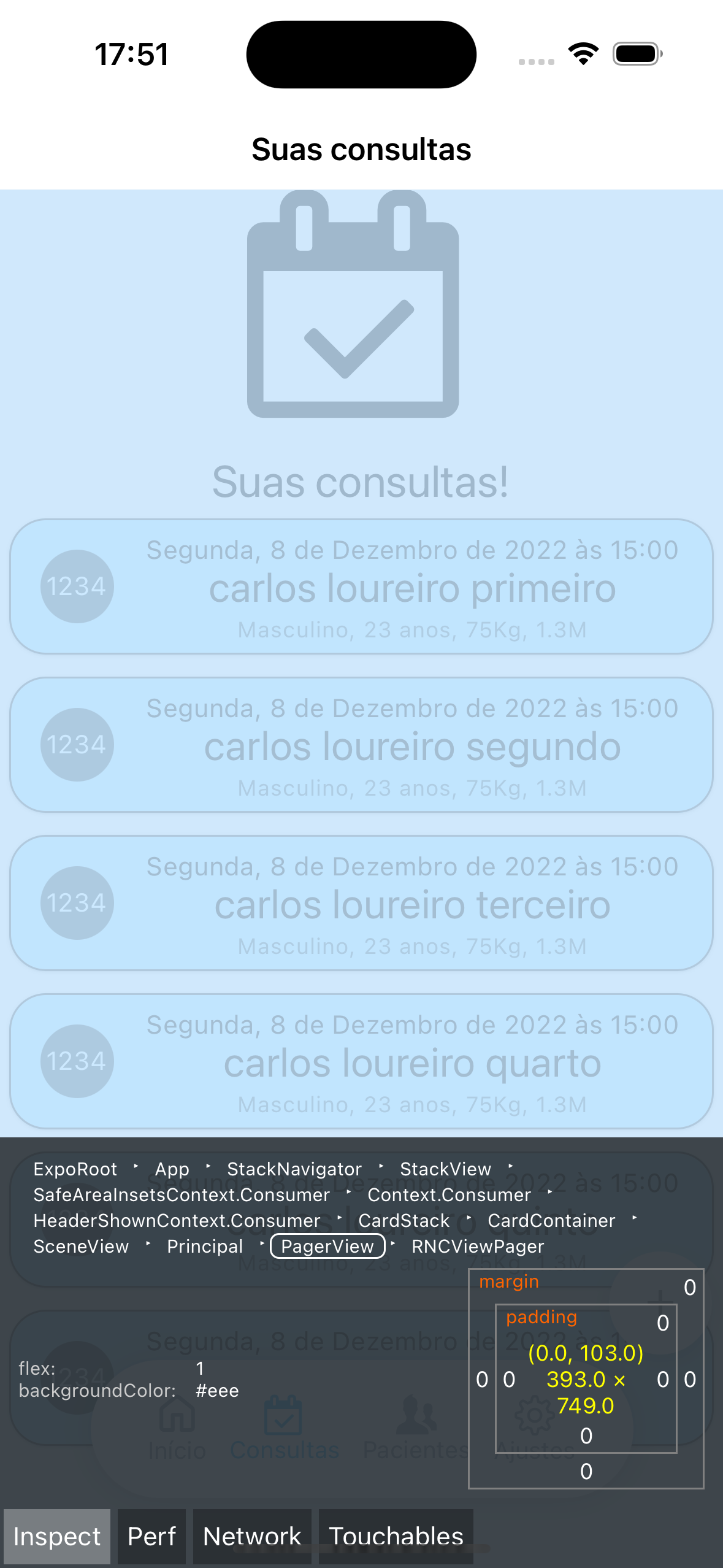723x1568 pixels.
Task: Open the appointment card for carlos loureiro primeiro
Action: tap(361, 587)
